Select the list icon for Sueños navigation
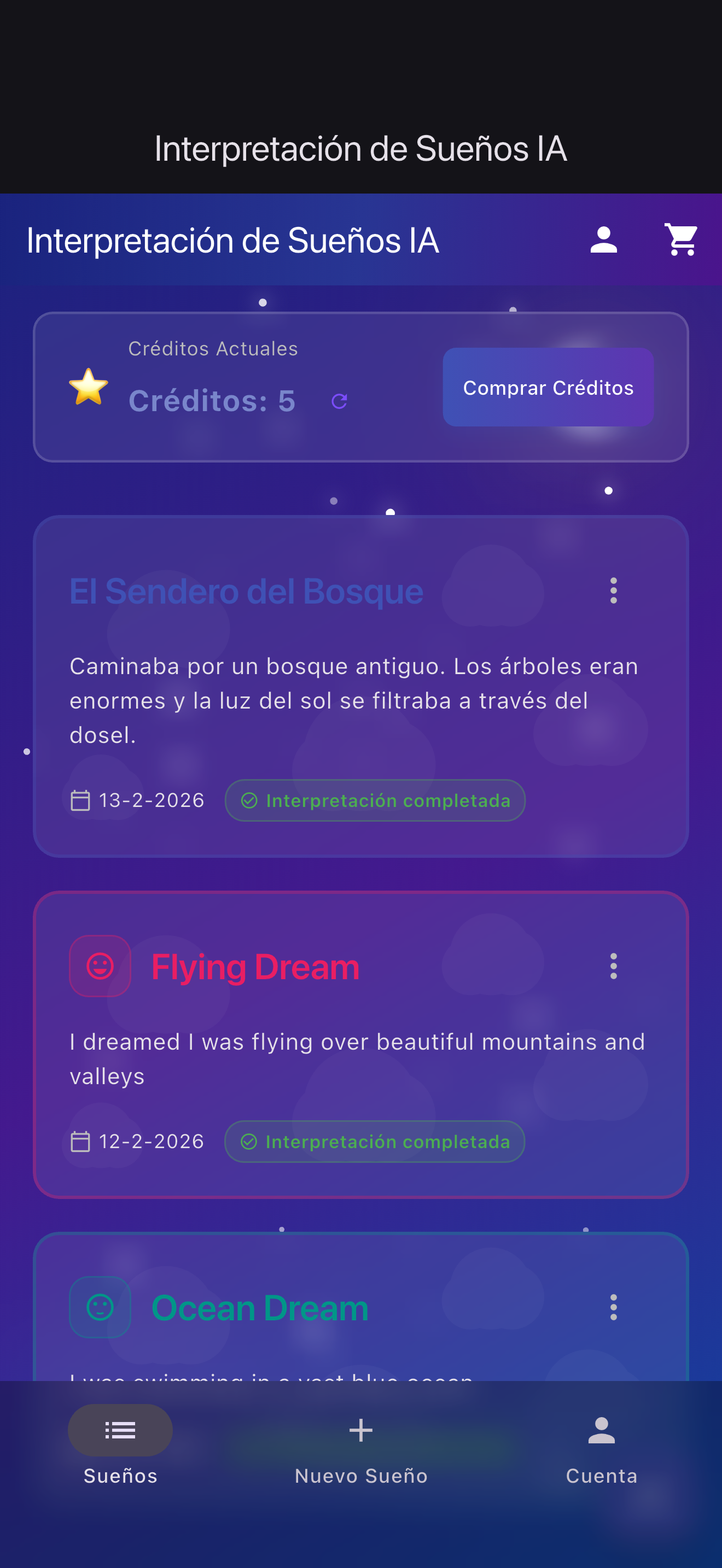 [119, 1430]
